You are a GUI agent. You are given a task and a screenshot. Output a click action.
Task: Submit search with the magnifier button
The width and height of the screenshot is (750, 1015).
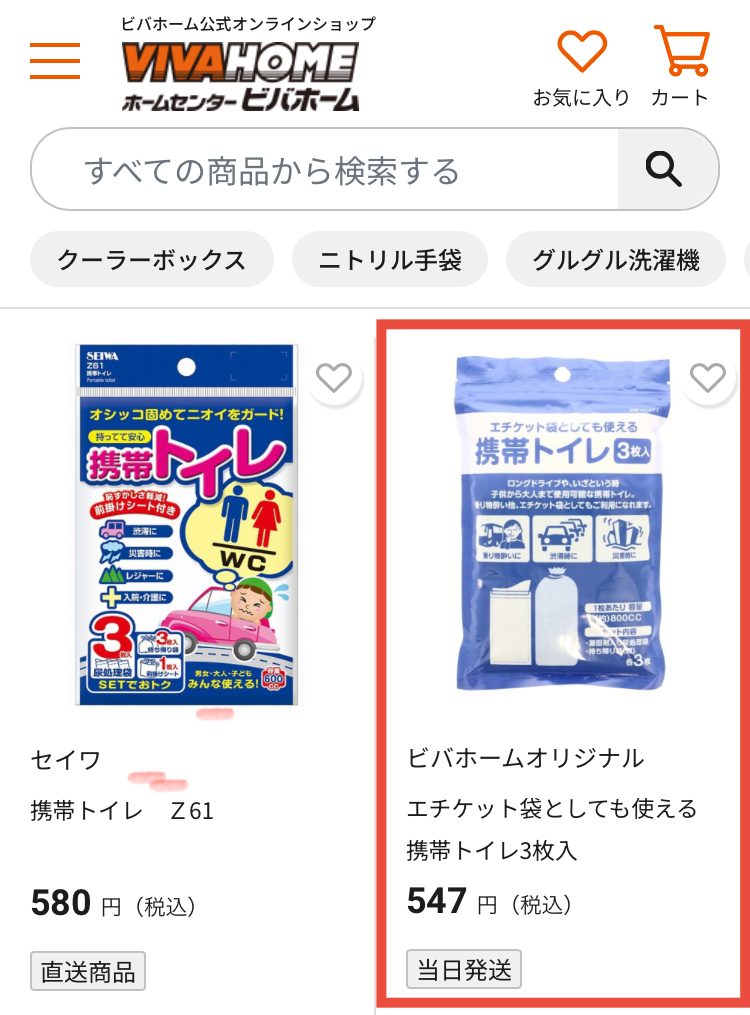(x=664, y=170)
